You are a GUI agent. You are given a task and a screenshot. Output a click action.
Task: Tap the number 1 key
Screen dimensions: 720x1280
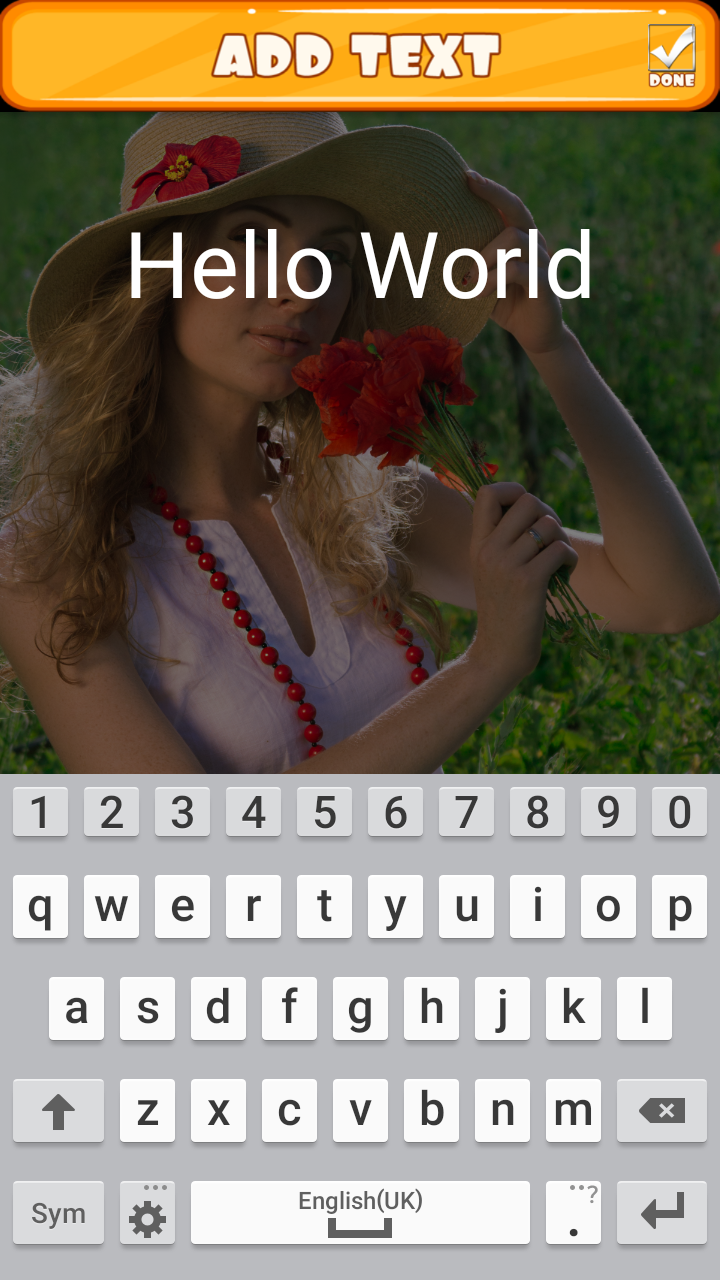pos(40,811)
